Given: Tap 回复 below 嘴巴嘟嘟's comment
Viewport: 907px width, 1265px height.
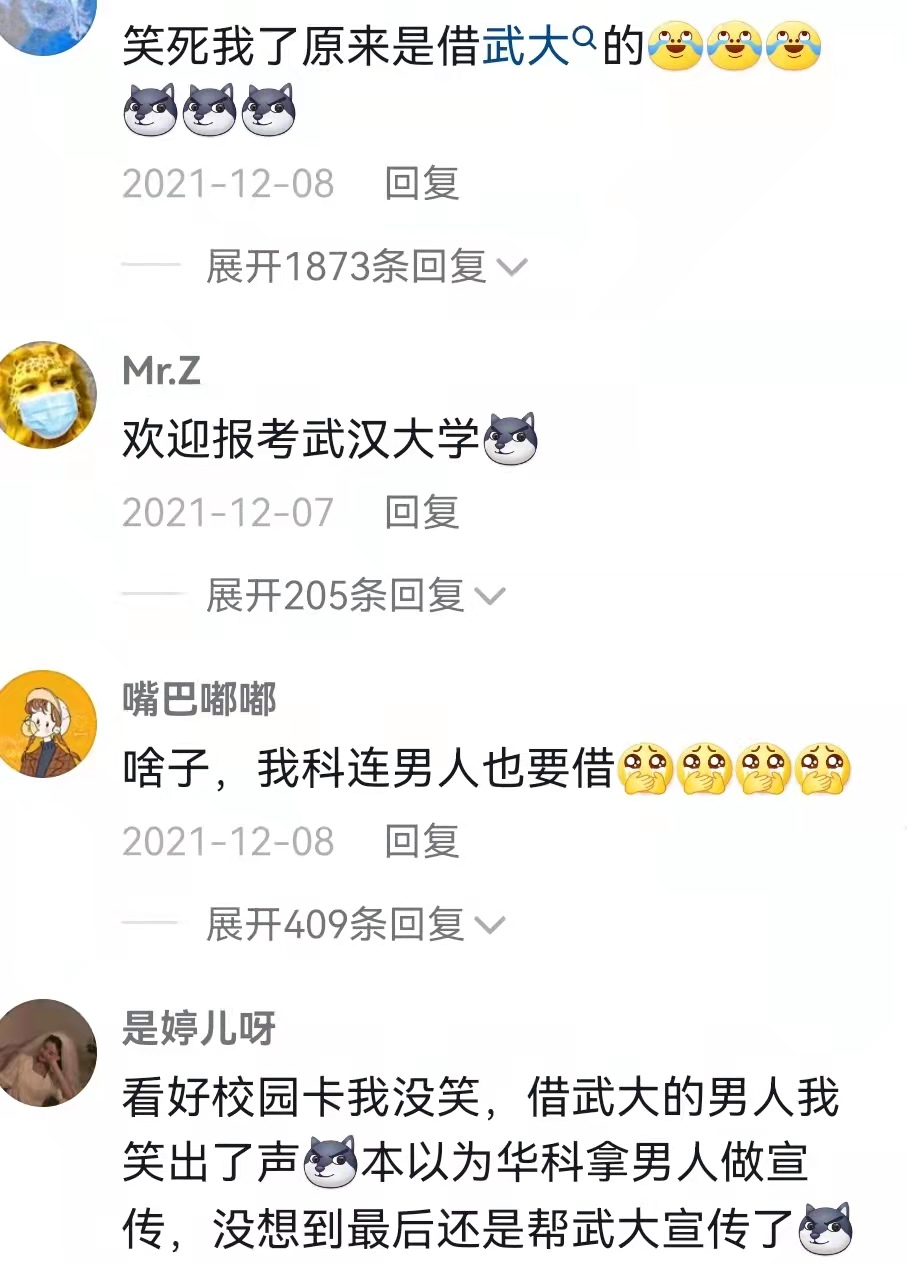Looking at the screenshot, I should click(x=420, y=842).
